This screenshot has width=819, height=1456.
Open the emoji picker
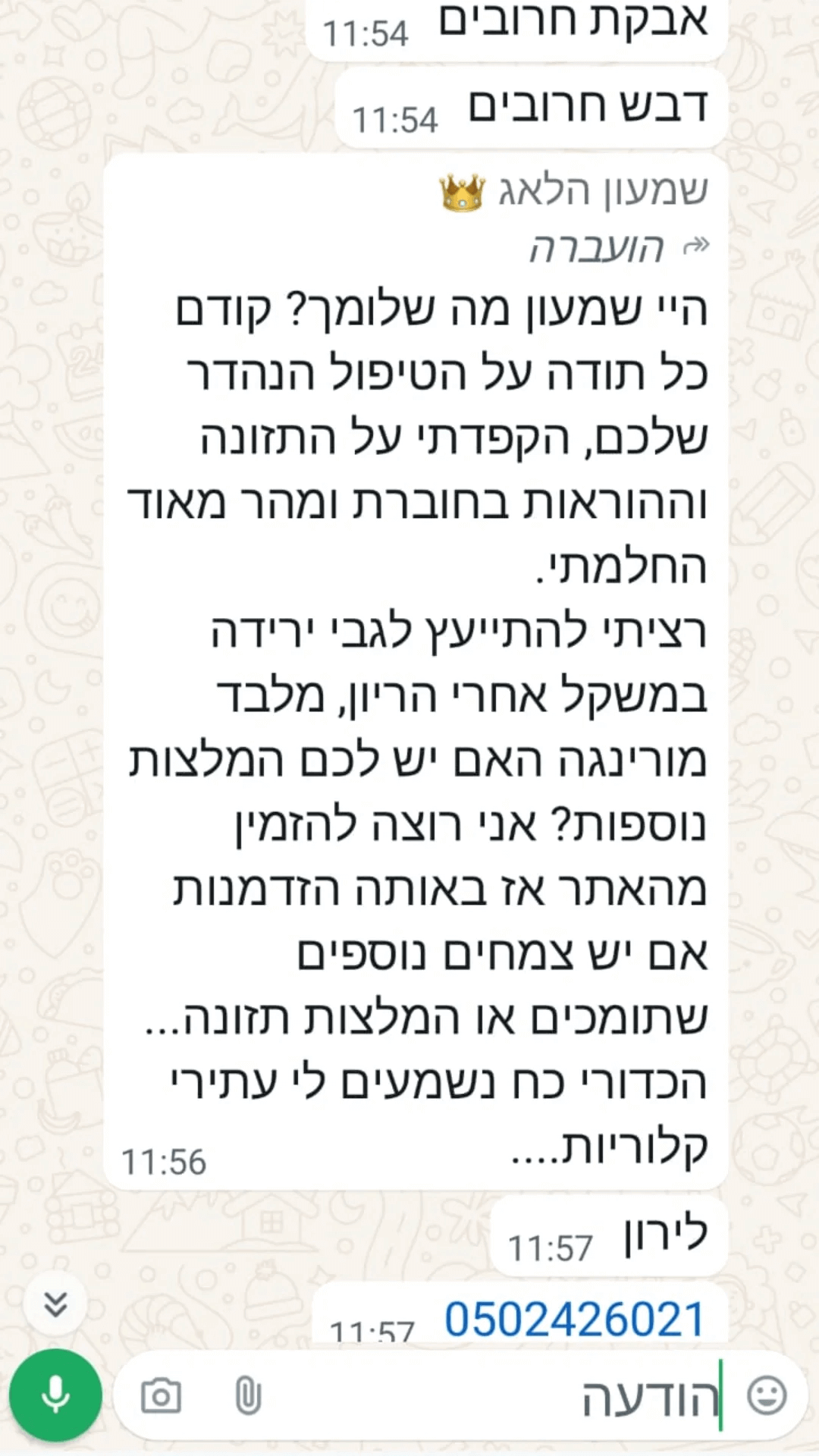click(767, 1395)
